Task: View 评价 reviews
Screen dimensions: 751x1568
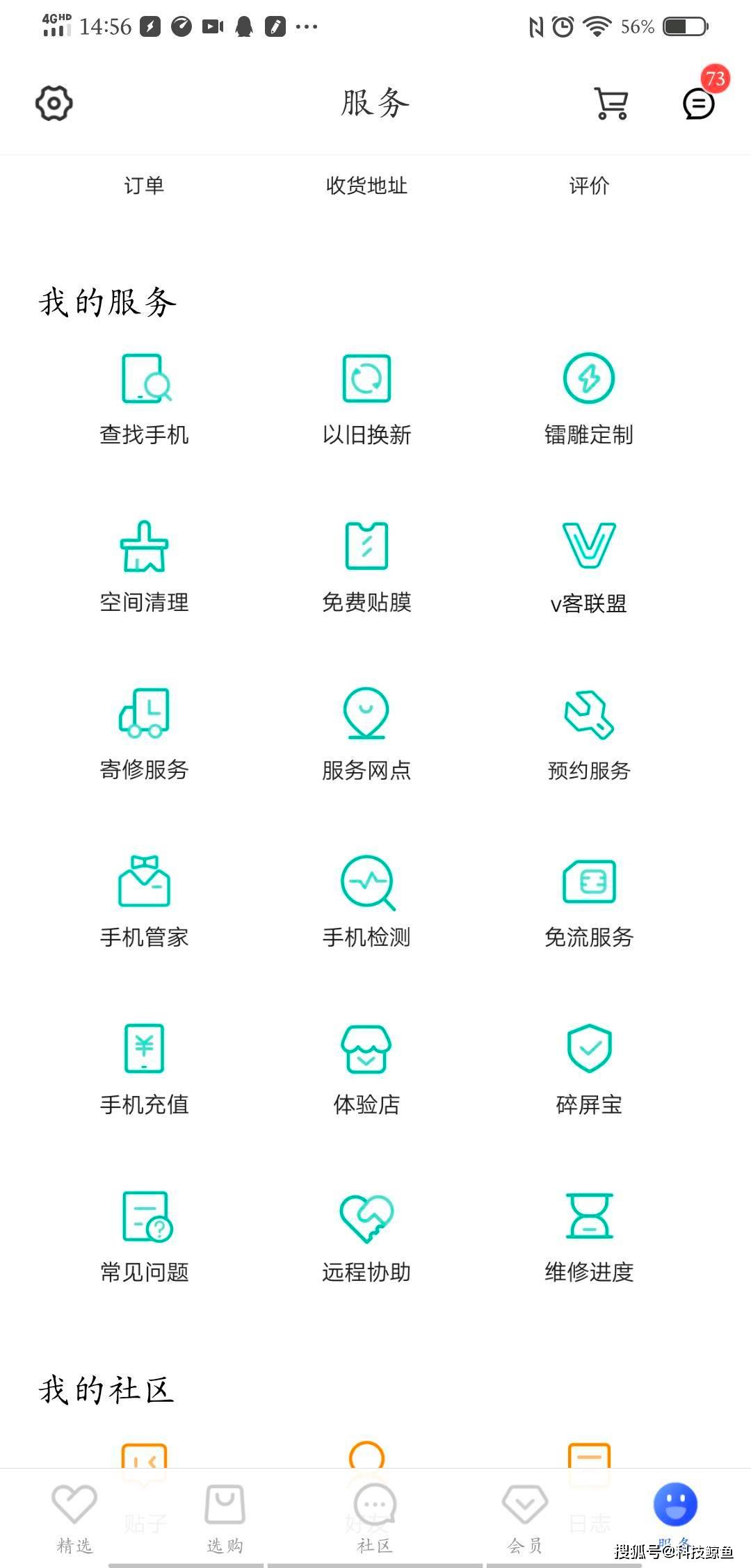Action: point(589,186)
